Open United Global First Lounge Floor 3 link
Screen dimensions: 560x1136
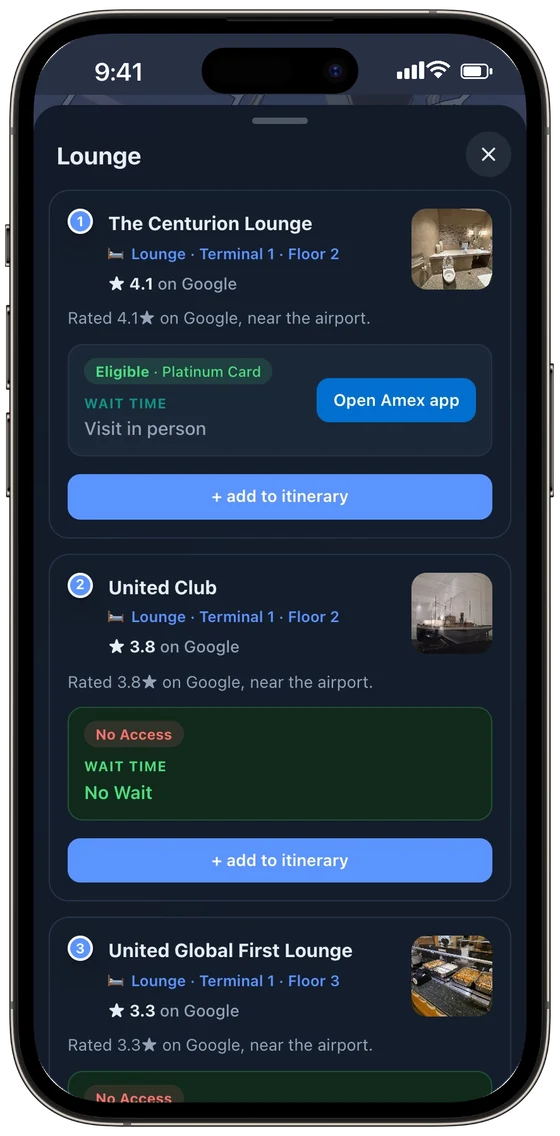[235, 981]
